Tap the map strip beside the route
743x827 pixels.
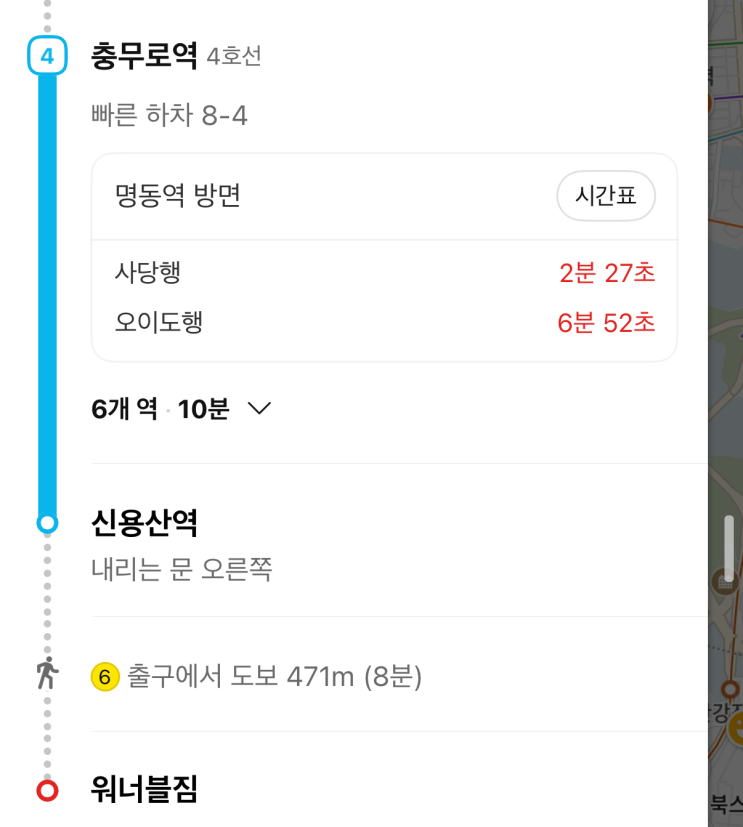726,414
